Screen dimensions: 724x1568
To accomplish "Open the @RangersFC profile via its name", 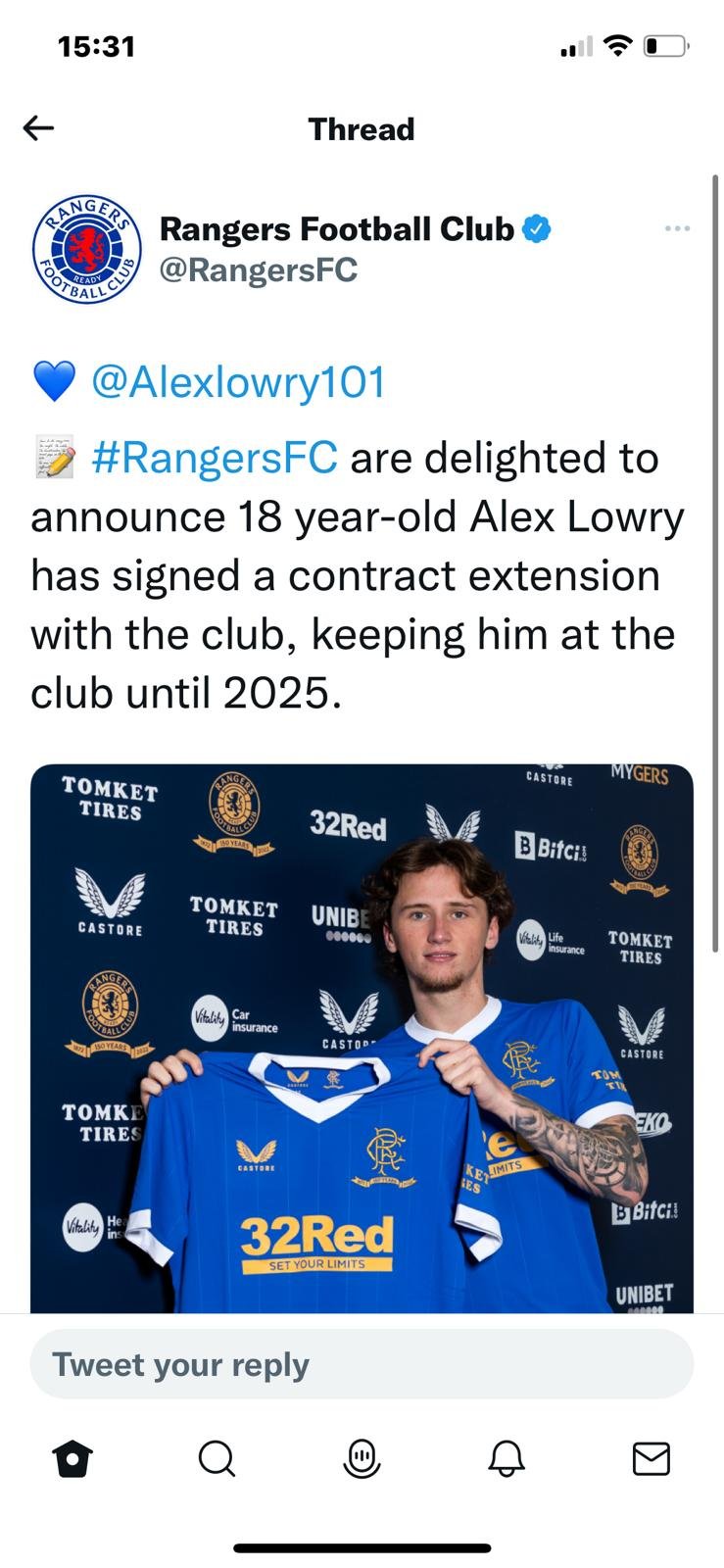I will (x=336, y=229).
